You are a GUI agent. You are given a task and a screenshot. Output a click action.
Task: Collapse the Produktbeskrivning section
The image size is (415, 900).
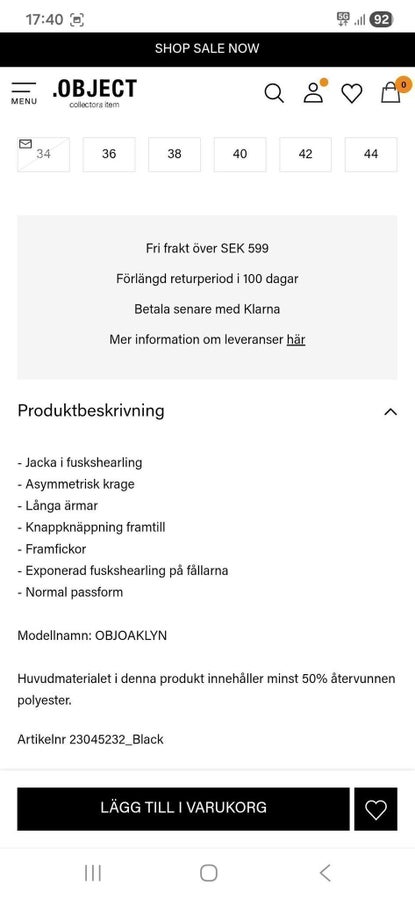[390, 412]
